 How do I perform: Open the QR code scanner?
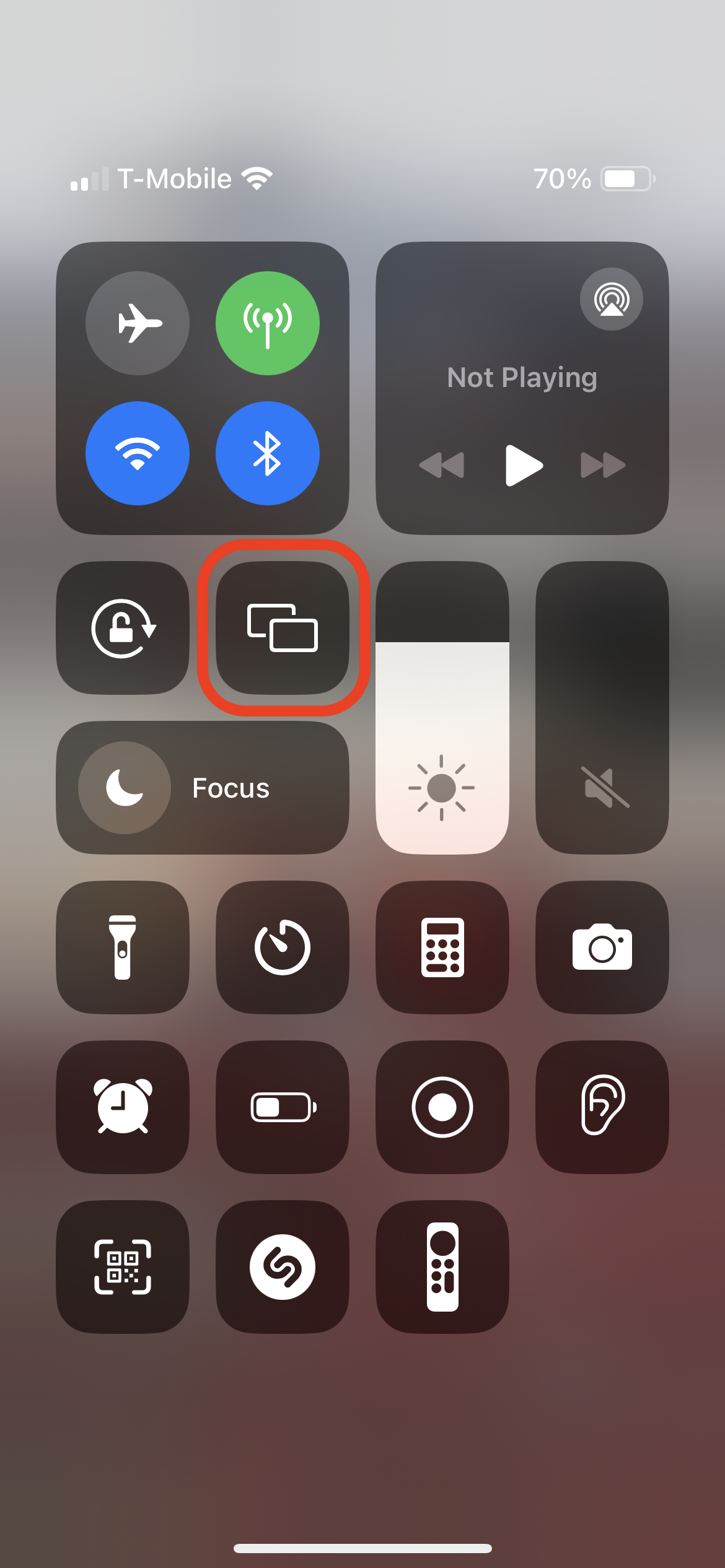[x=123, y=1267]
